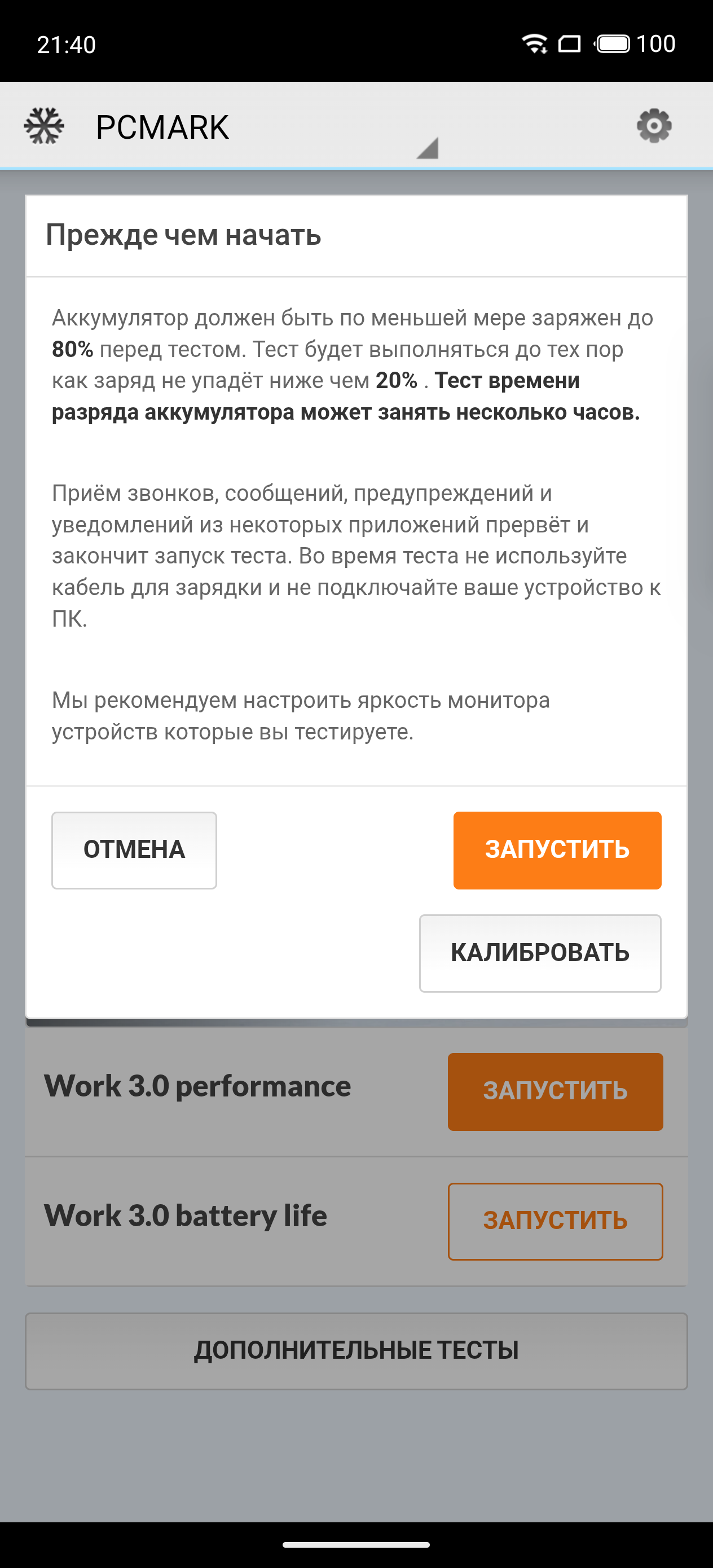Viewport: 713px width, 1568px height.
Task: Start the battery test via orange ЗАПУСТИТЬ in the dialog
Action: [x=557, y=850]
